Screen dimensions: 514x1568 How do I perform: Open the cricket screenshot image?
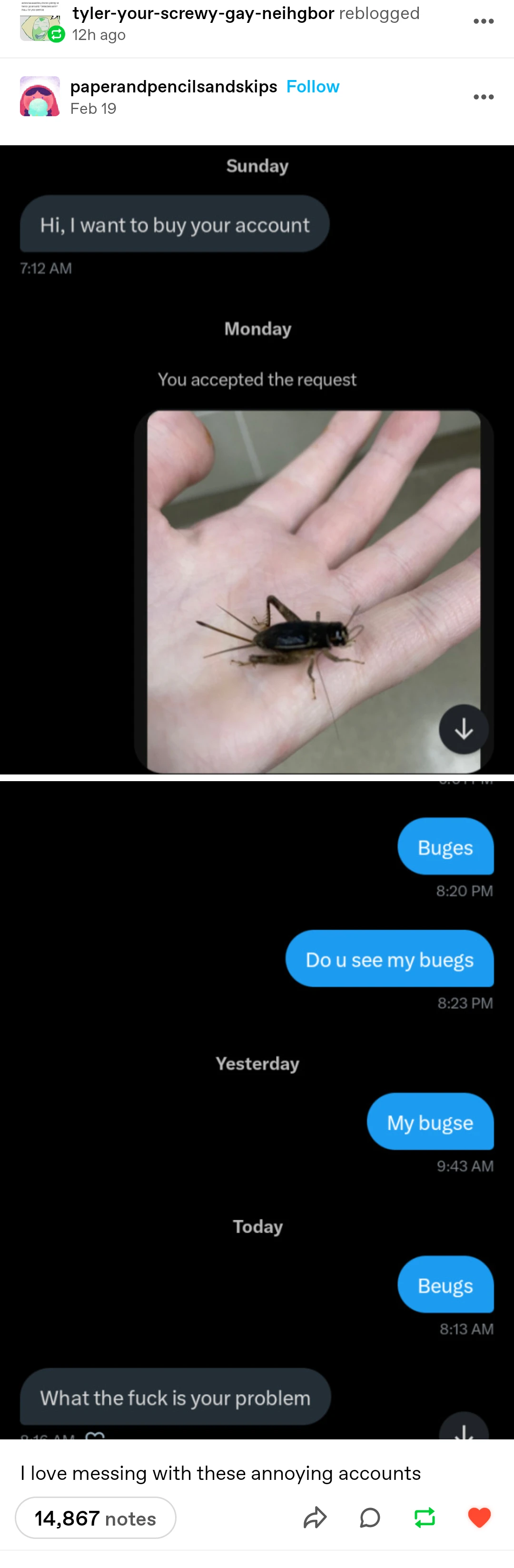(x=257, y=460)
